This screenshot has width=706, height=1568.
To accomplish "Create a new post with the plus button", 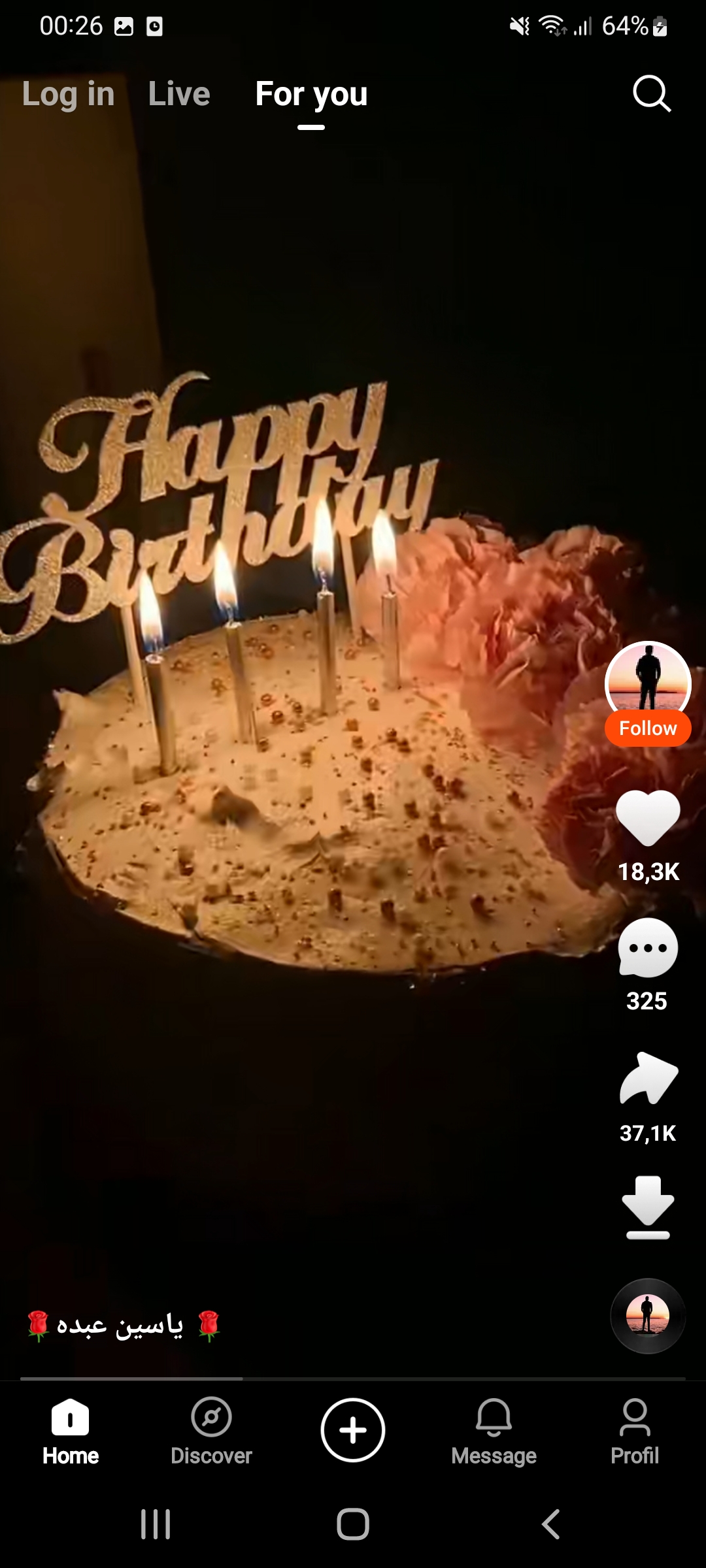I will [353, 1430].
